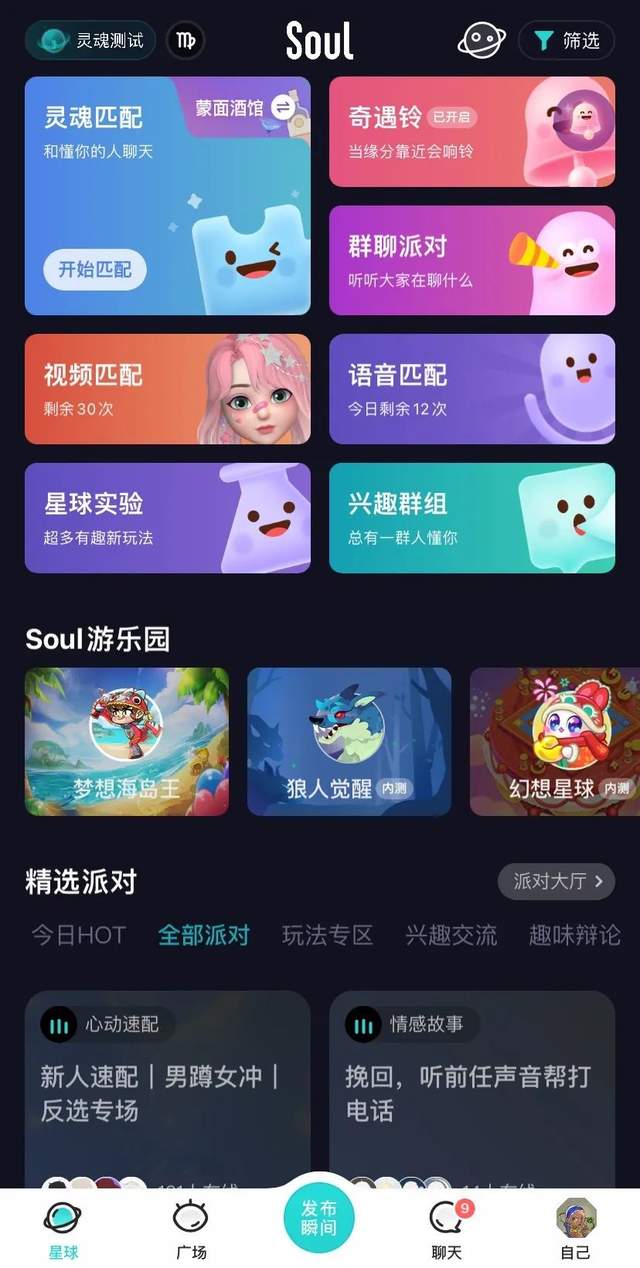The image size is (640, 1268).
Task: Open the 梦想海岛王 game
Action: click(x=127, y=741)
